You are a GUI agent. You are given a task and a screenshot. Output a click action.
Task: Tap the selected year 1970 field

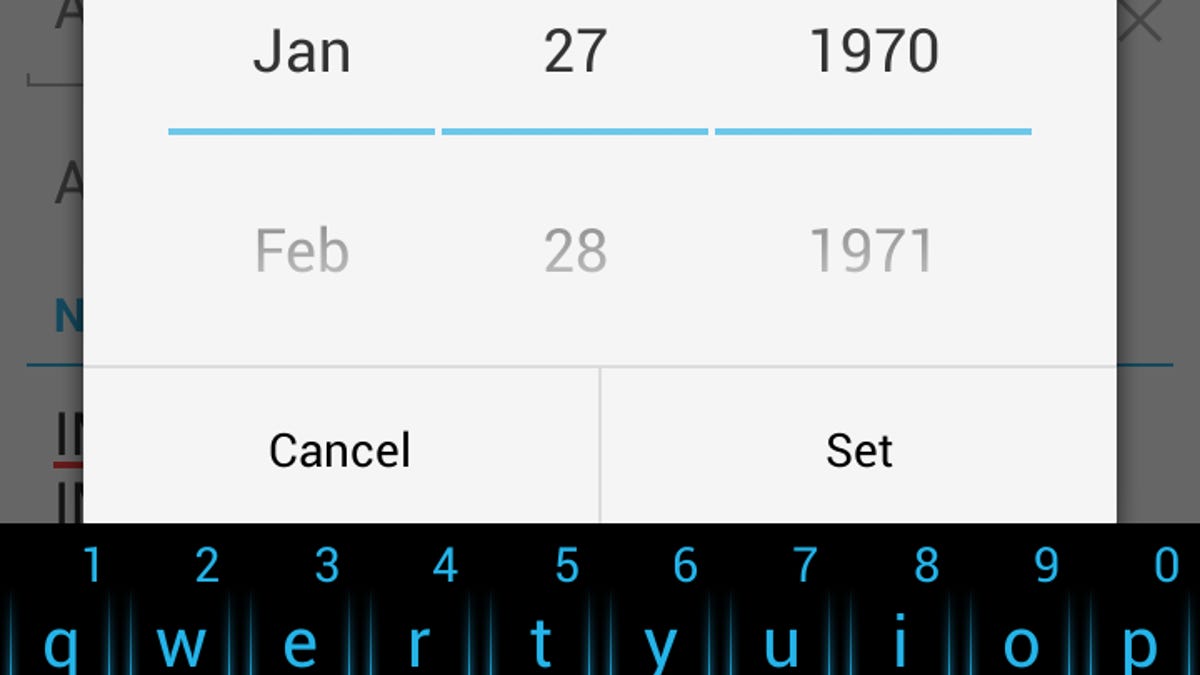pyautogui.click(x=873, y=52)
